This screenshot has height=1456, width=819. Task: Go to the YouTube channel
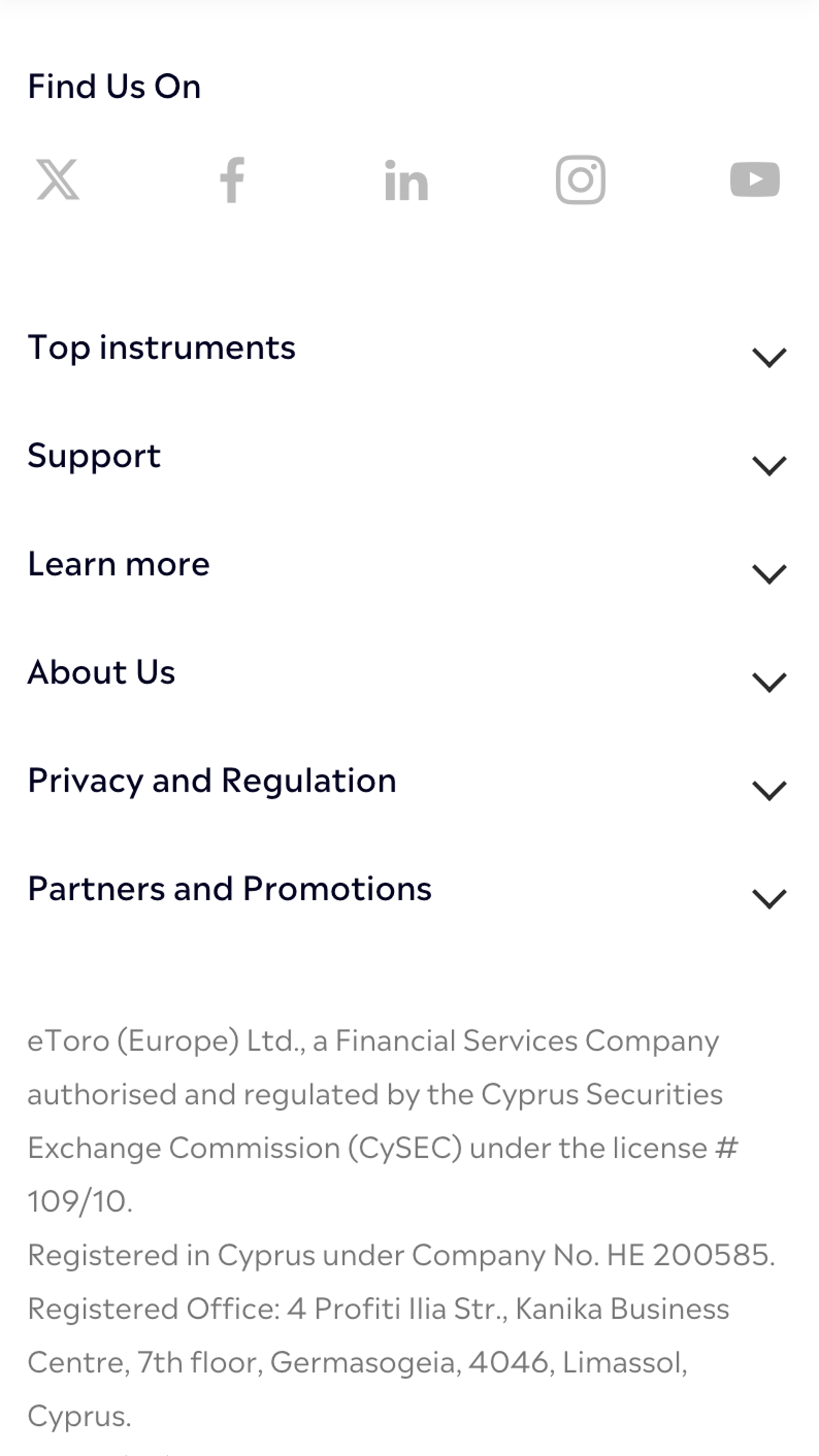tap(755, 179)
